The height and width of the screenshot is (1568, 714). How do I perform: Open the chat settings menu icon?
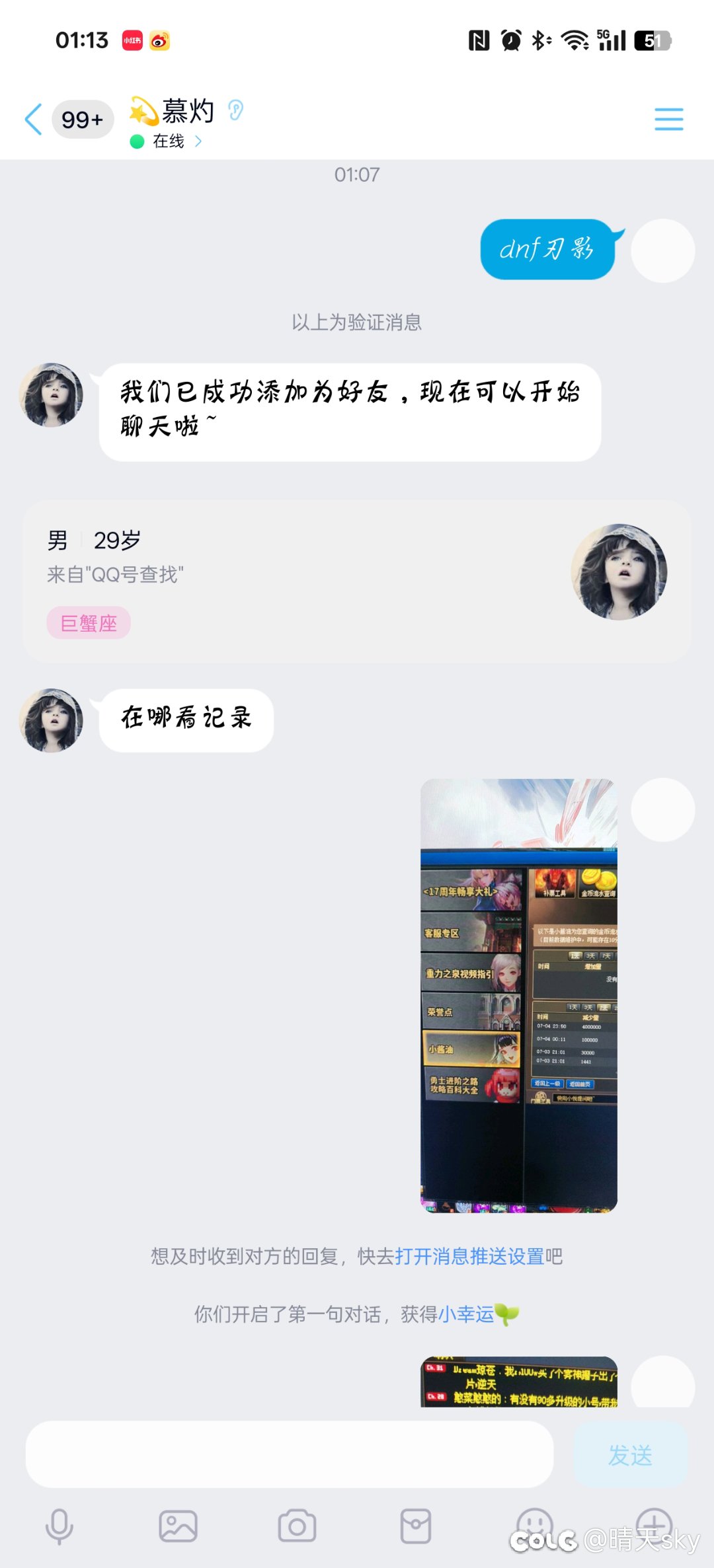tap(668, 119)
